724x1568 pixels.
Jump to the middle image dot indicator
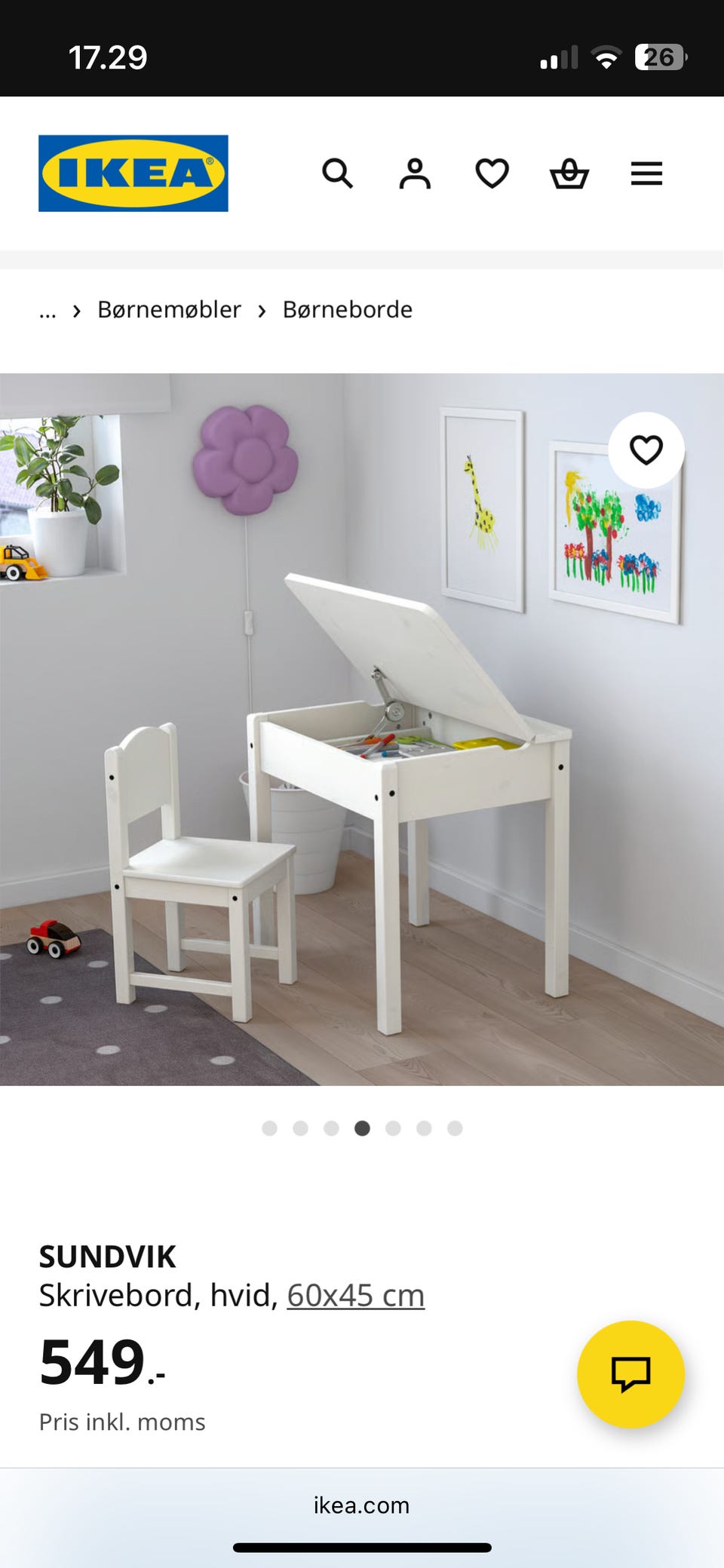coord(362,1129)
